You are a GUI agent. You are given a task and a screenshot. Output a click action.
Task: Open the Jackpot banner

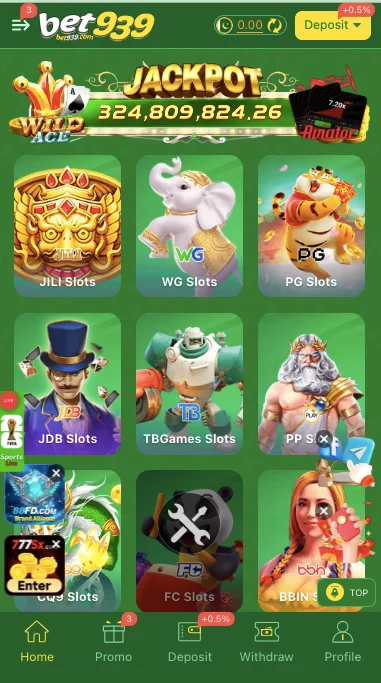190,103
